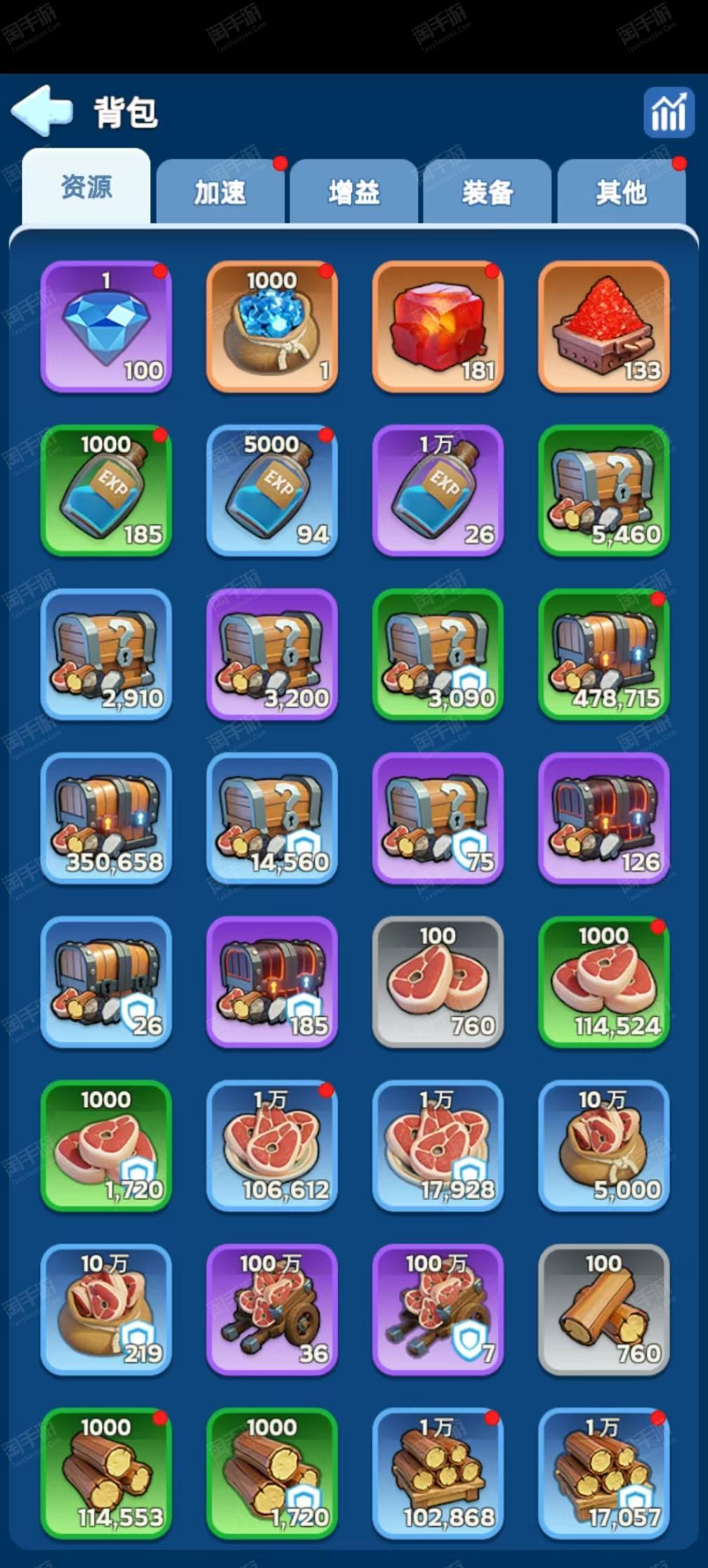This screenshot has height=1568, width=708.
Task: Switch to the 其他 tab
Action: (x=621, y=192)
